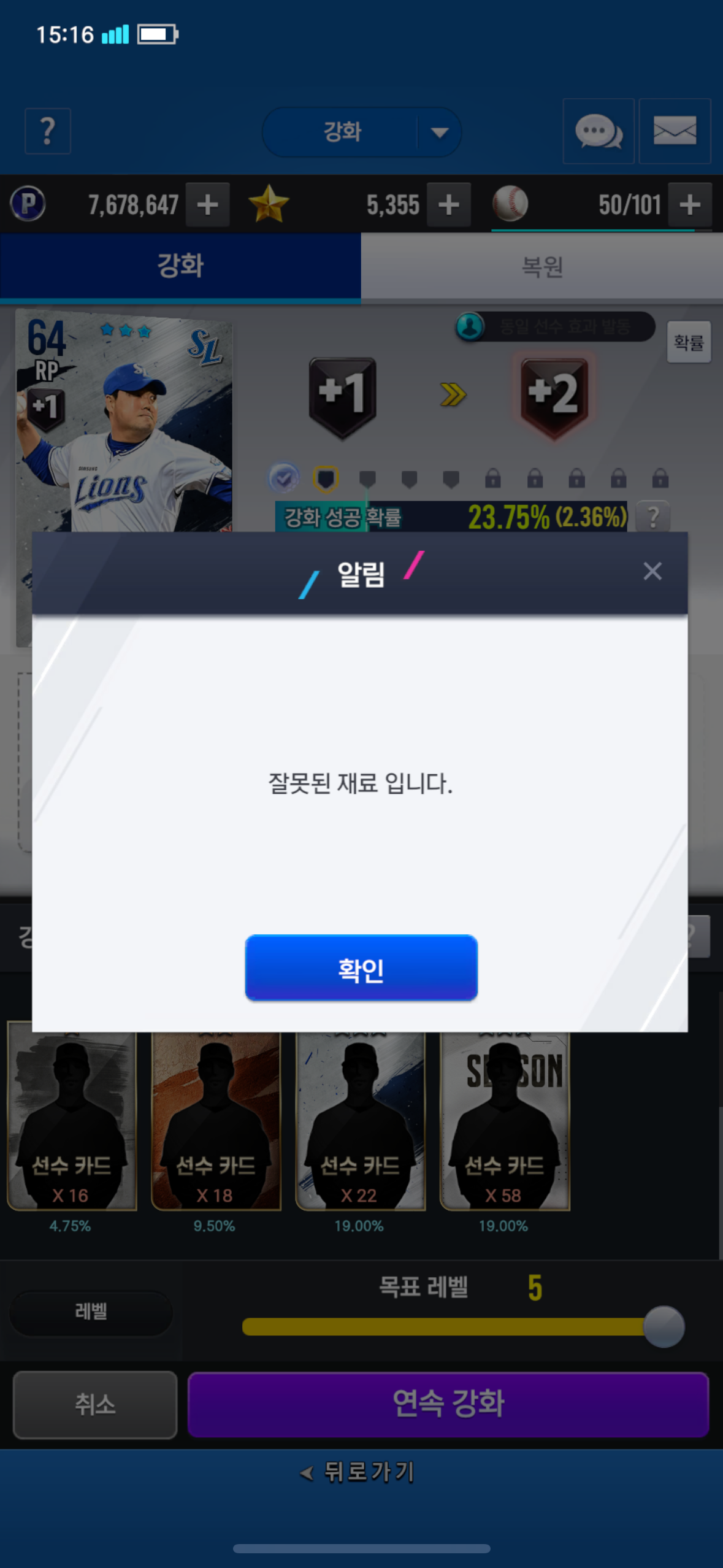Viewport: 723px width, 1568px height.
Task: Tap the 취소 cancel button
Action: coord(95,1404)
